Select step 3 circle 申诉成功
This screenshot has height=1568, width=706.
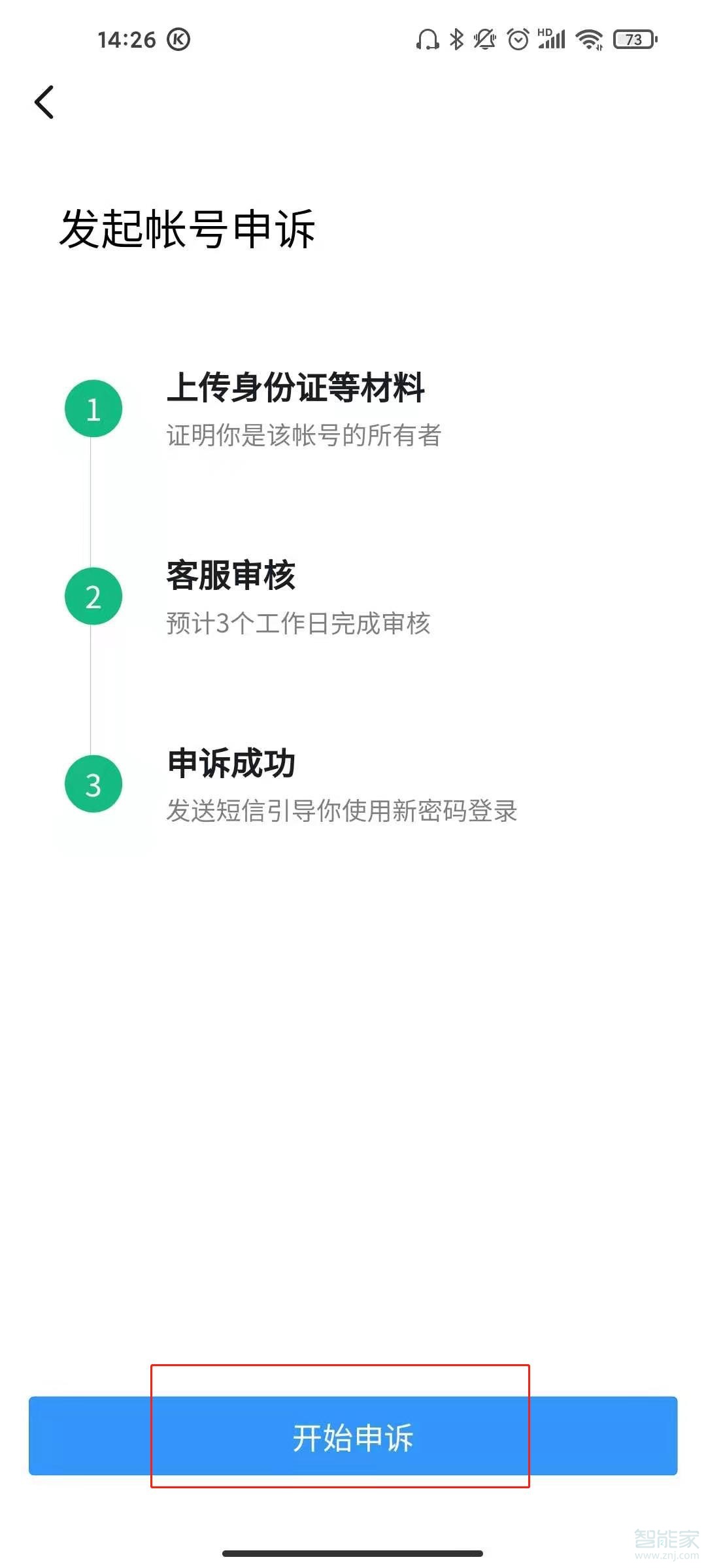pyautogui.click(x=92, y=784)
